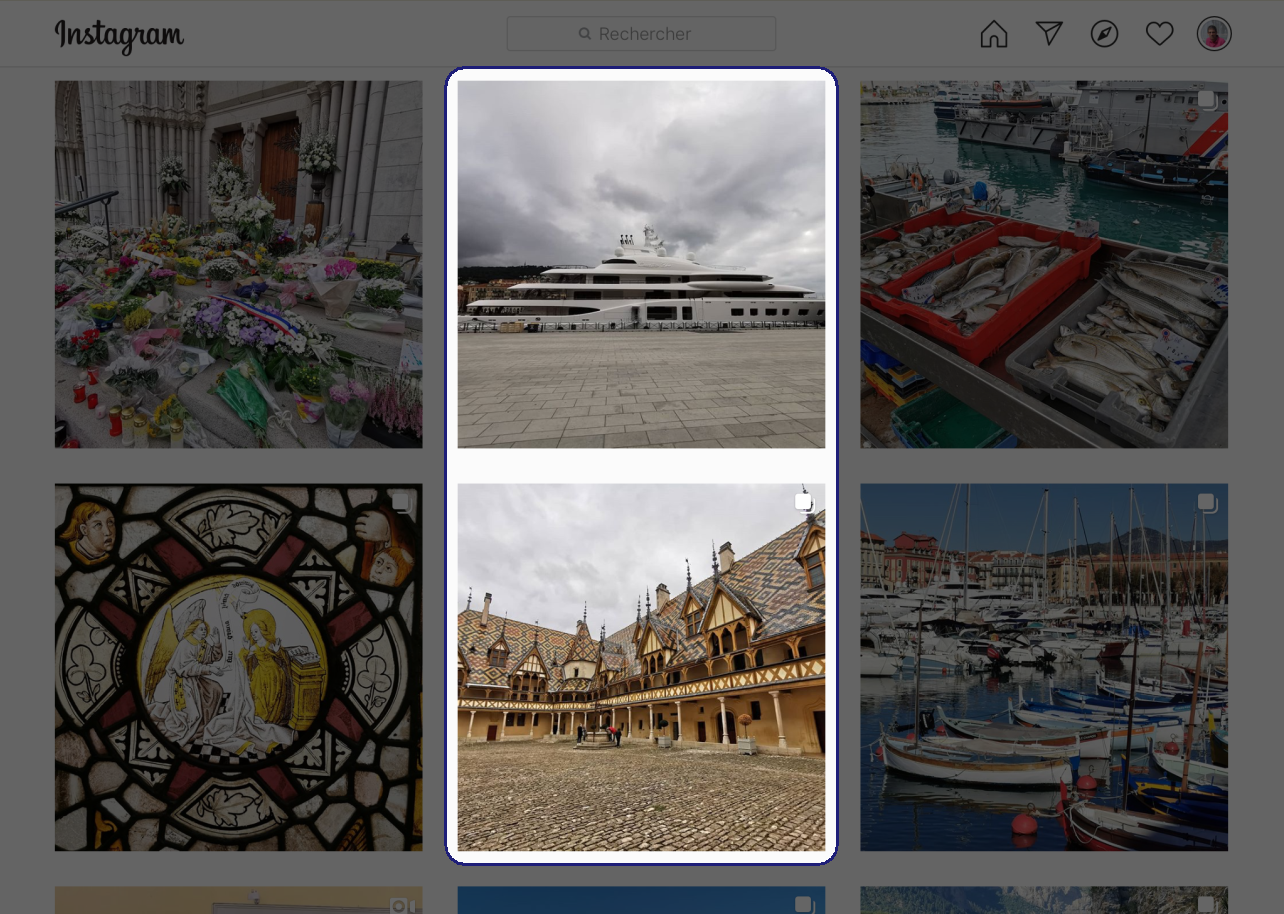Open the church flowers memorial photo
The image size is (1284, 914).
click(238, 264)
